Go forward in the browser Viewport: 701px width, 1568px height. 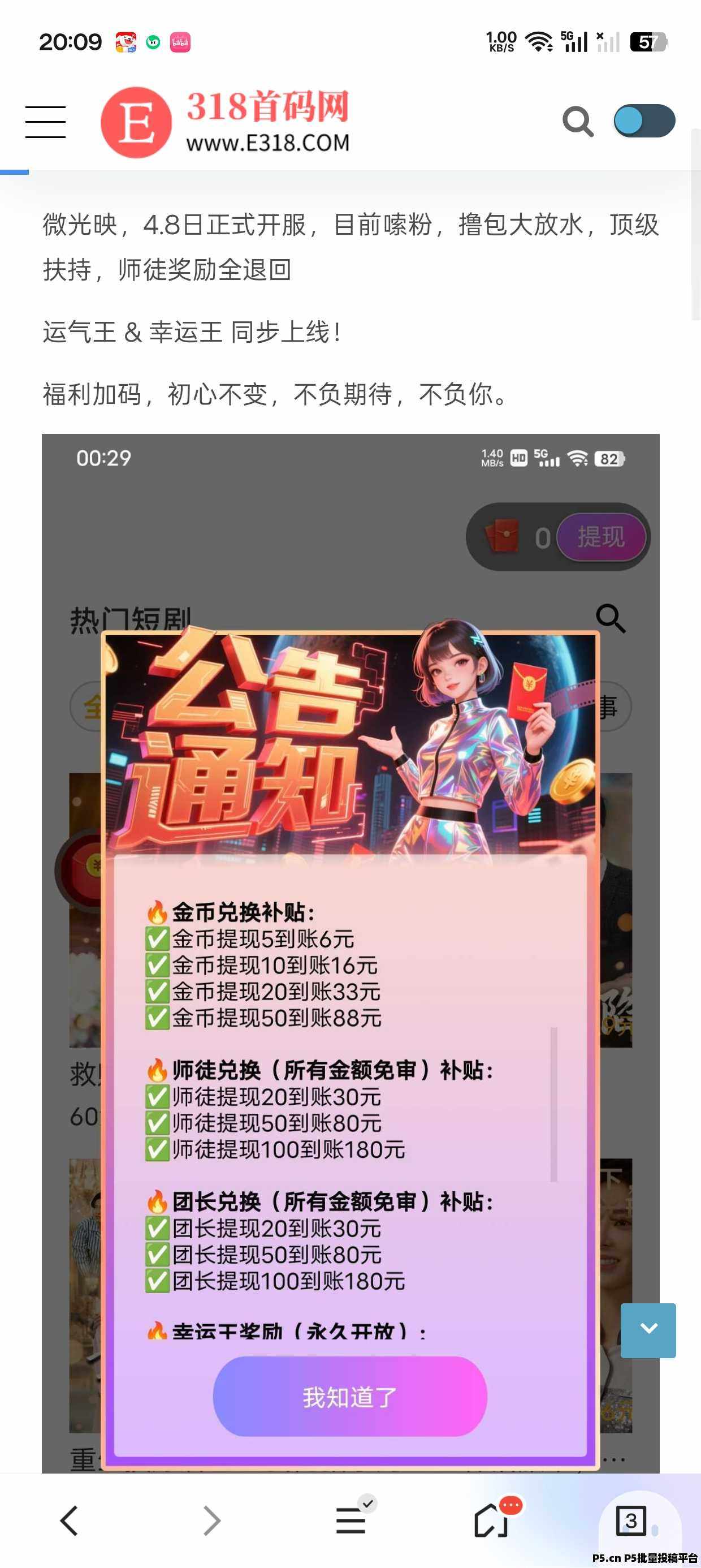[210, 1520]
